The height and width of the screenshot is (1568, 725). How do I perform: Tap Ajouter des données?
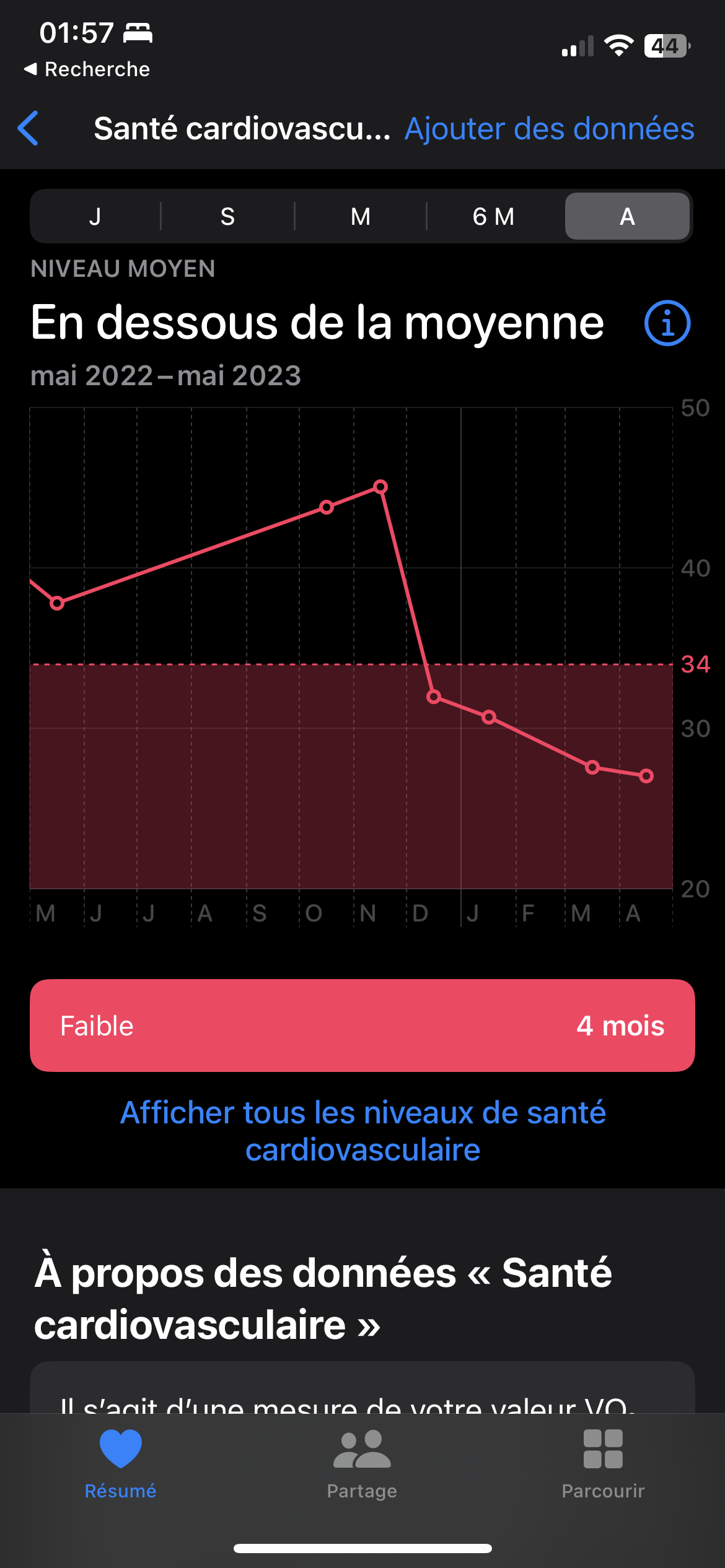click(x=549, y=129)
